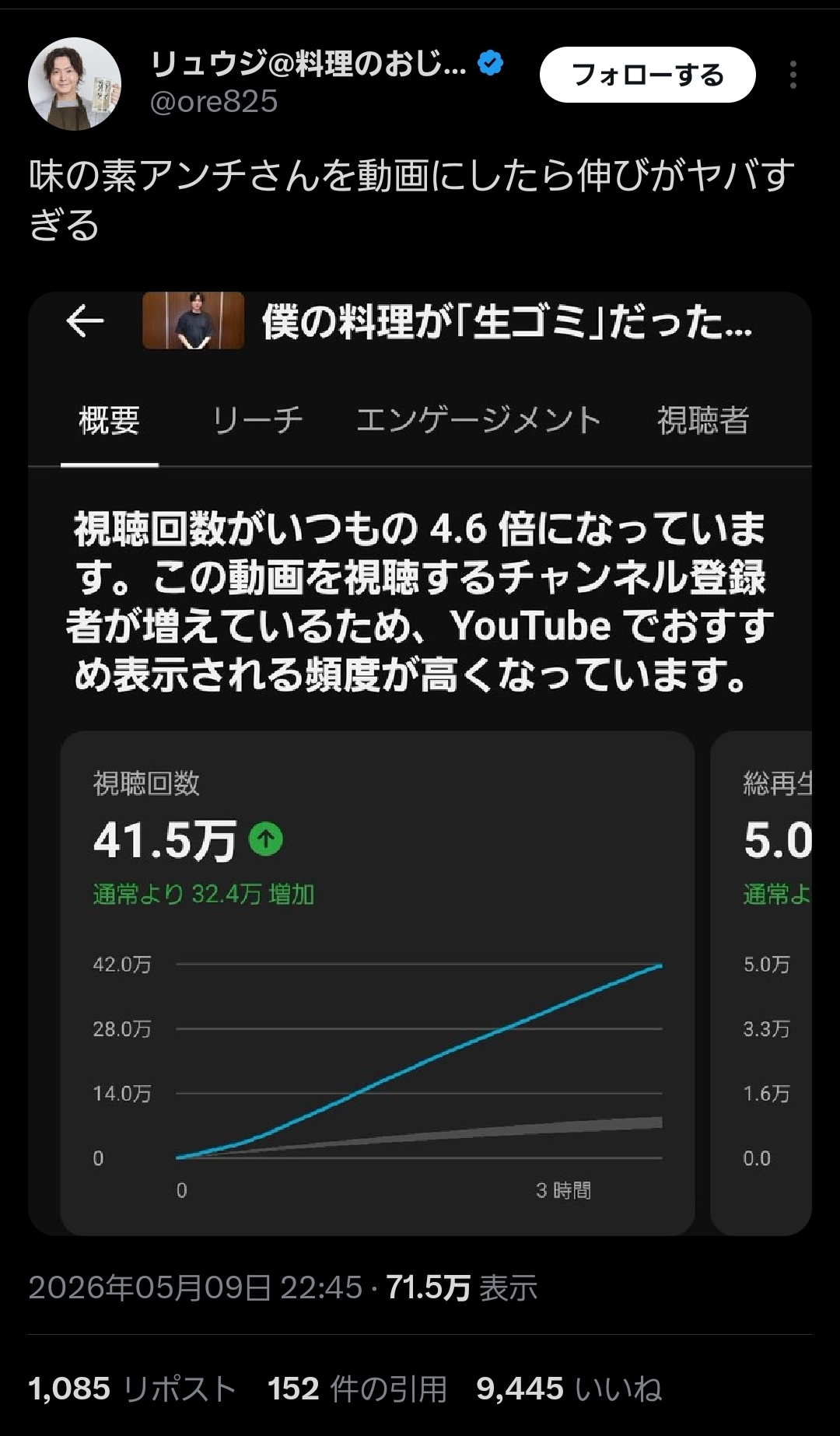Image resolution: width=840 pixels, height=1436 pixels.
Task: Tap the フォローする button
Action: (x=647, y=75)
